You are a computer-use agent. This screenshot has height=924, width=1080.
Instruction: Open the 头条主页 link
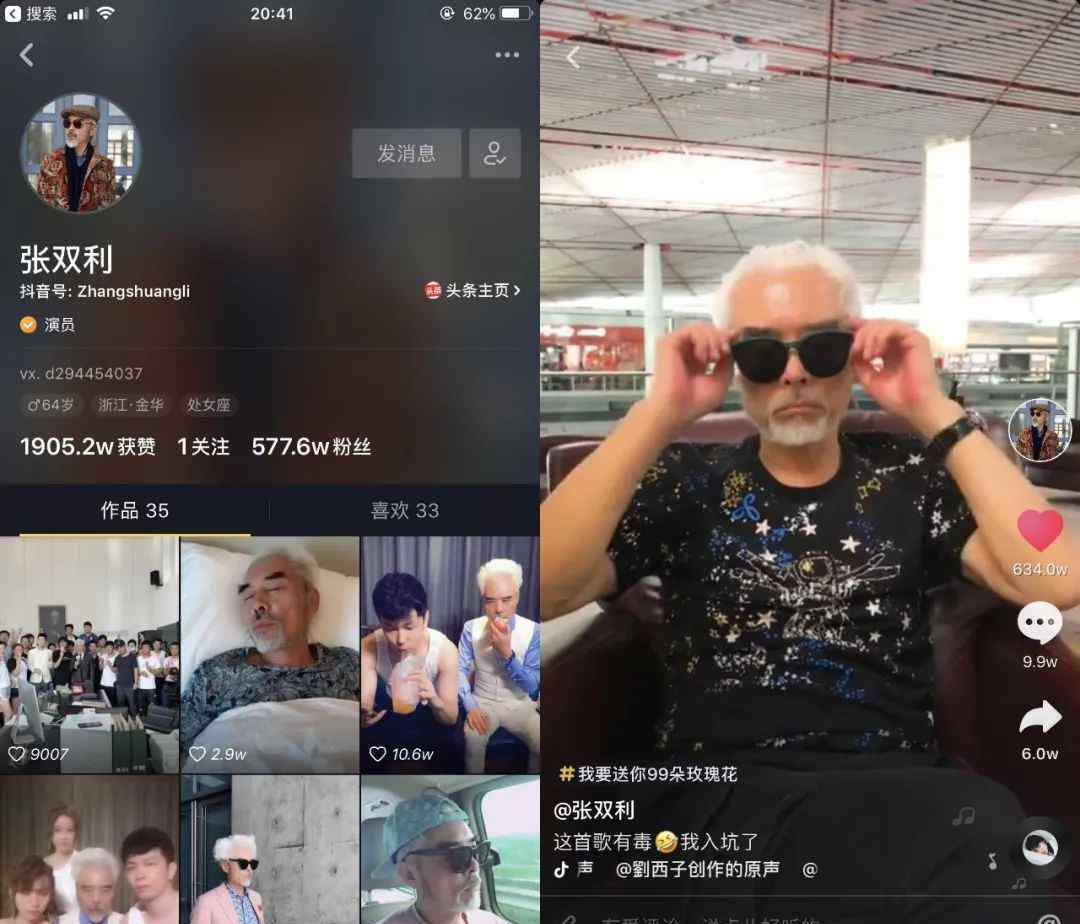473,291
